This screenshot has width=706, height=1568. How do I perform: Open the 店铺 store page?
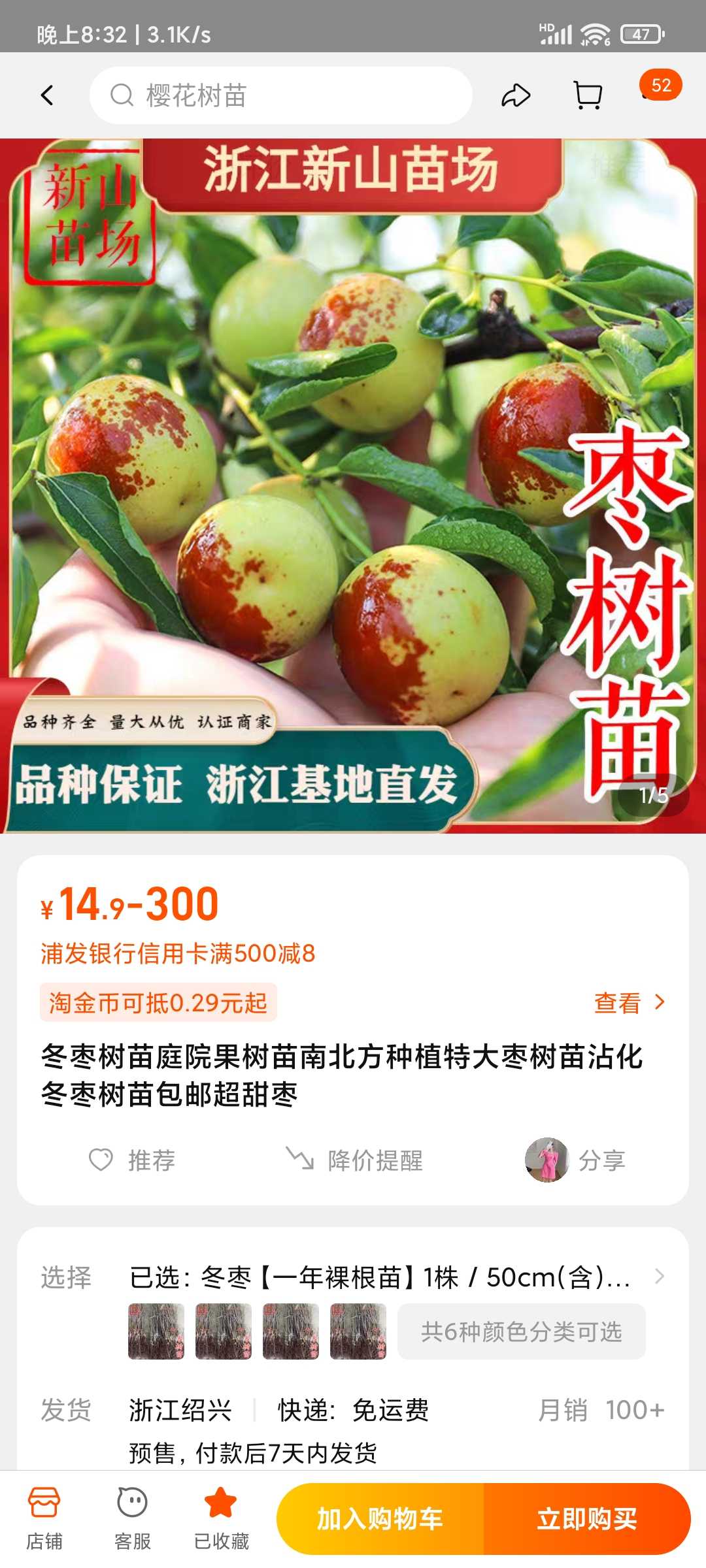[44, 1518]
